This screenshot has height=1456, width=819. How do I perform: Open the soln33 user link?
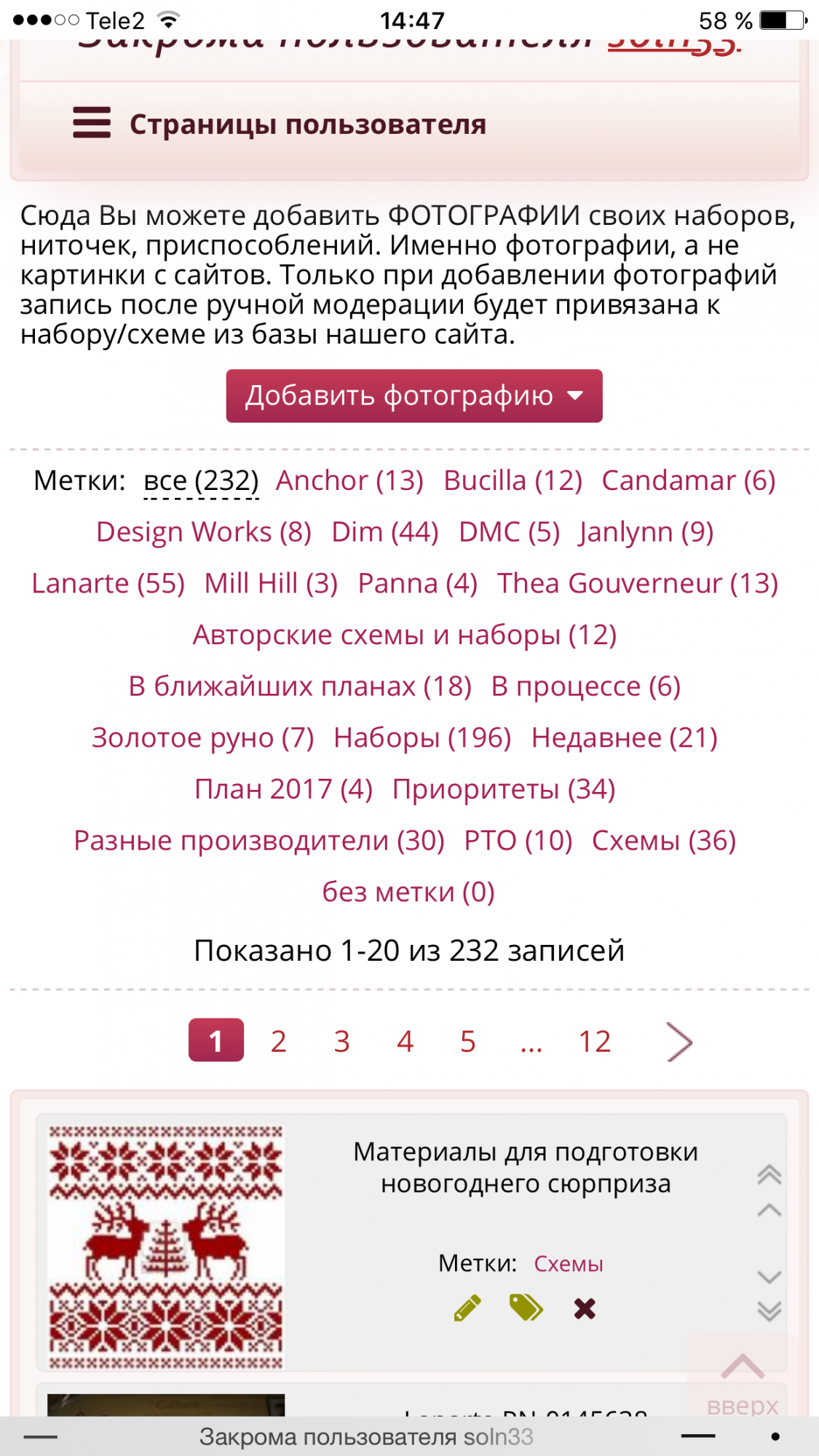tap(673, 45)
